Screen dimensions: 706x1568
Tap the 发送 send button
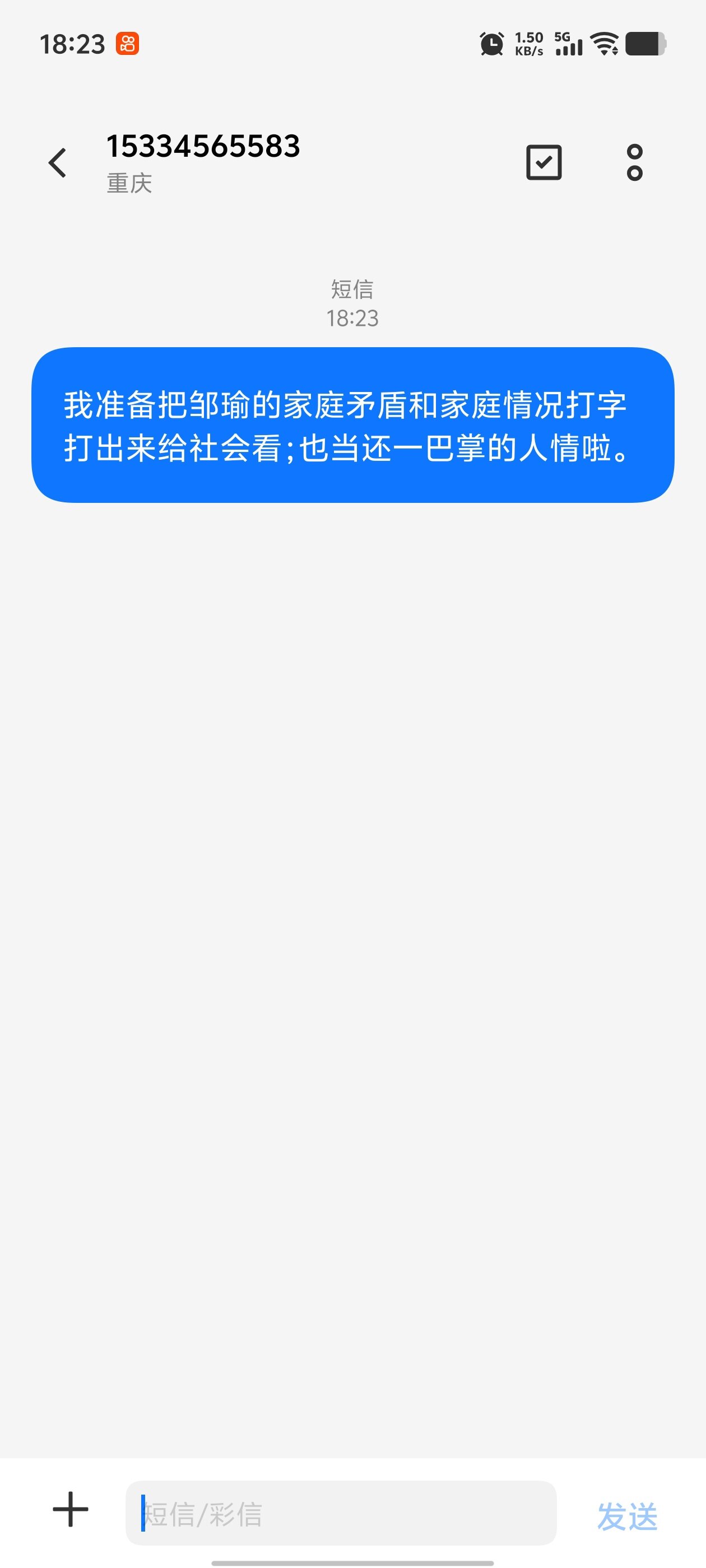[x=627, y=1515]
